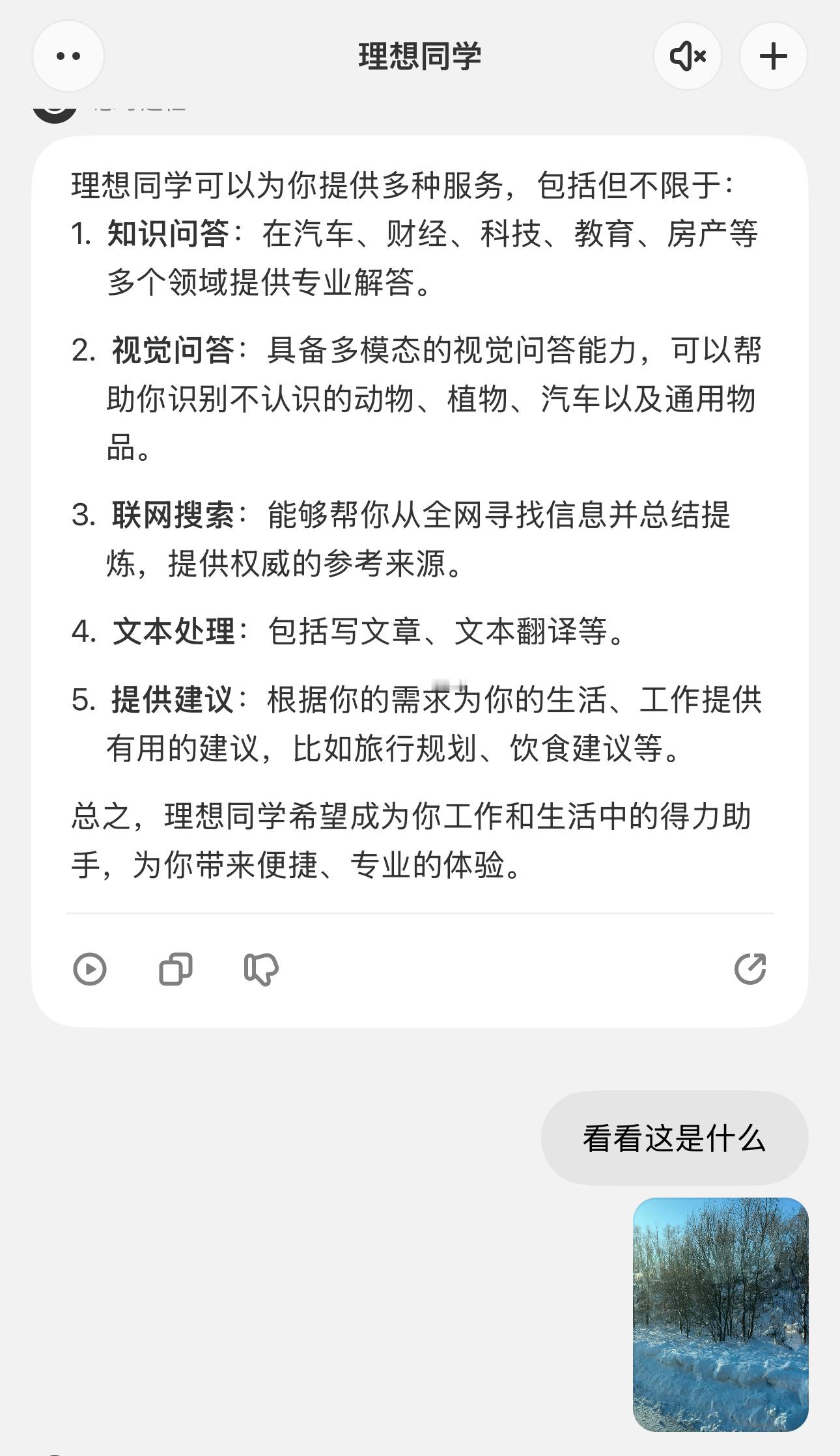Tap the share arrow icon on the reply
Screen dimensions: 840x1456
tap(750, 970)
